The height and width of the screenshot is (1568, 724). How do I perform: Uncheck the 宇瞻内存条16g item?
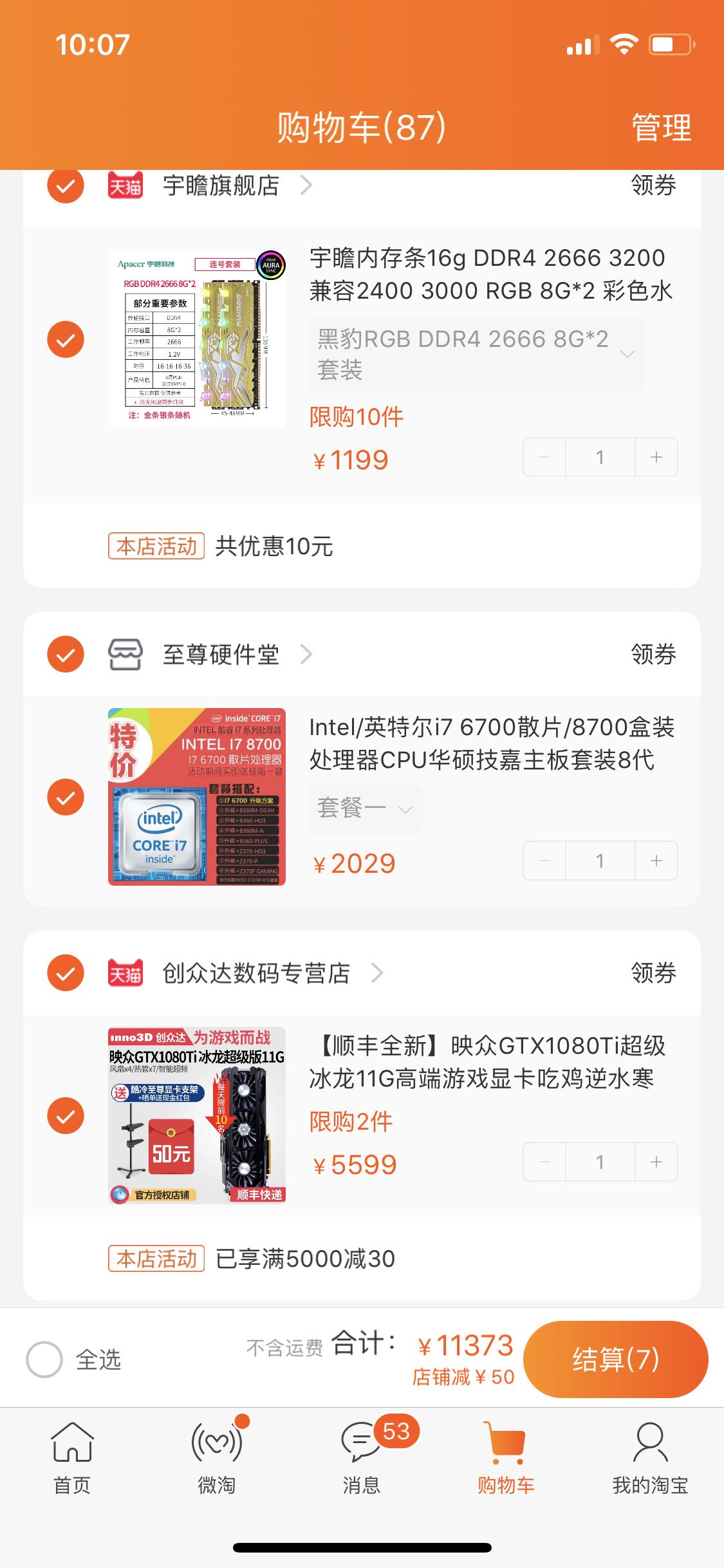[66, 339]
